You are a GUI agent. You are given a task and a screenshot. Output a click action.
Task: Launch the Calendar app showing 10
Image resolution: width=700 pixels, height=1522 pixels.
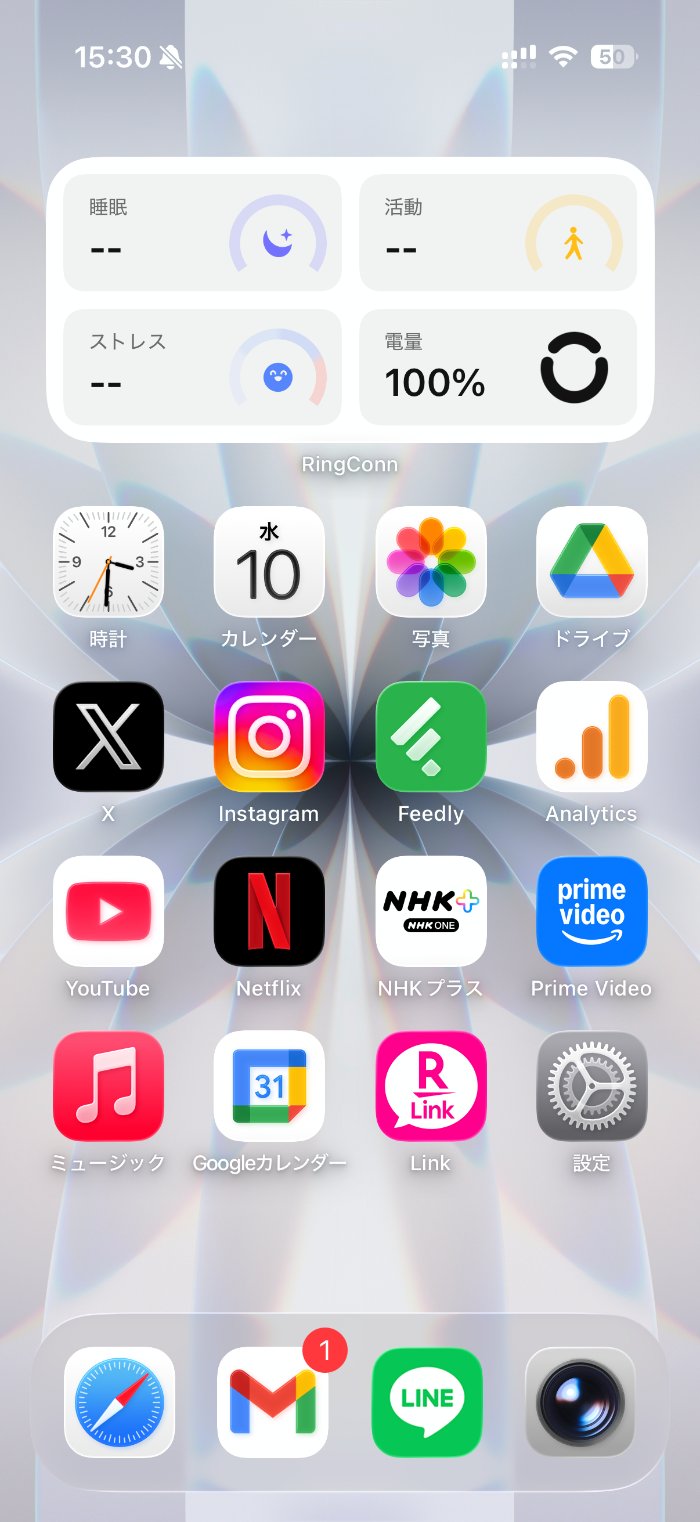(x=269, y=562)
